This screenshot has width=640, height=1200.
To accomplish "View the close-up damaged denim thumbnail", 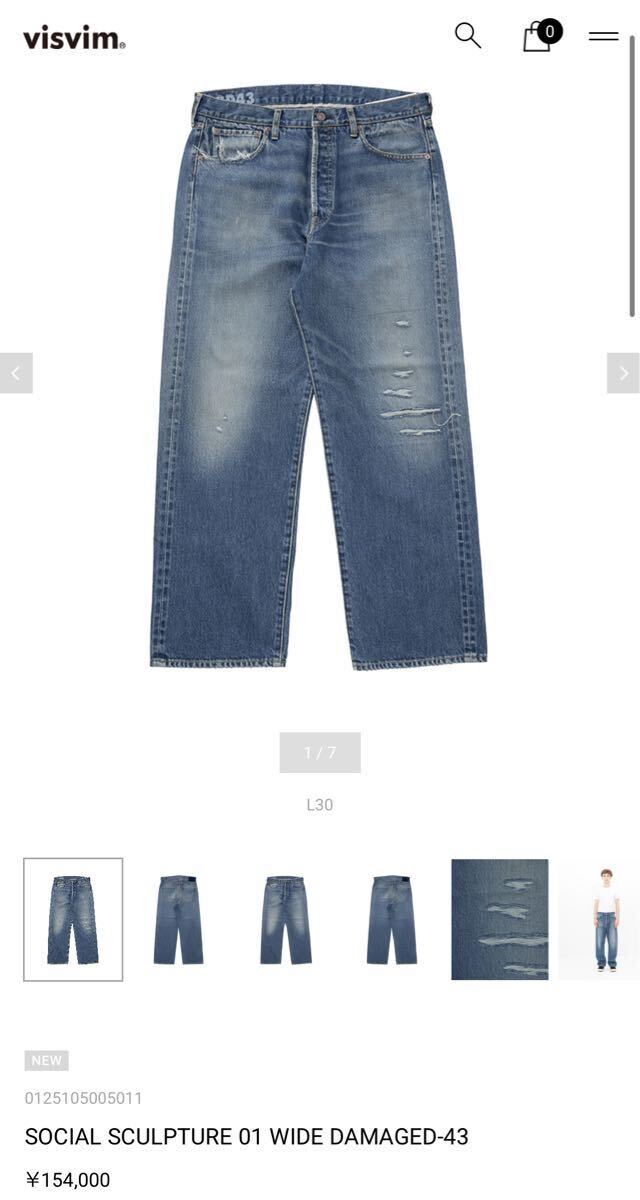I will [x=499, y=919].
